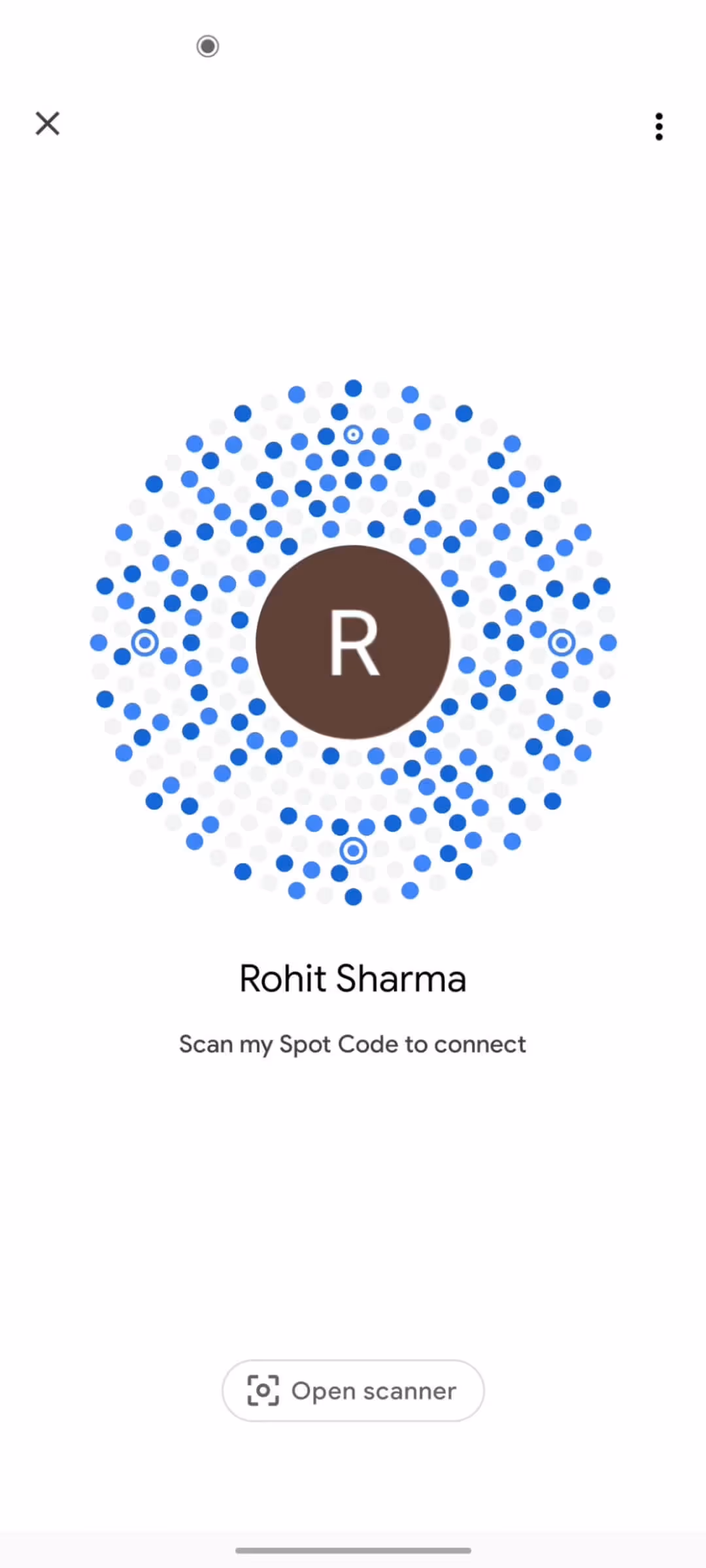Close the Spot Code screen

click(47, 123)
